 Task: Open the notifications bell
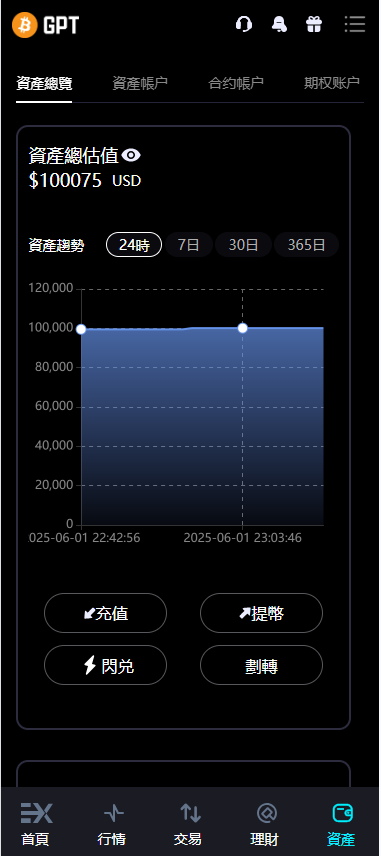(279, 25)
